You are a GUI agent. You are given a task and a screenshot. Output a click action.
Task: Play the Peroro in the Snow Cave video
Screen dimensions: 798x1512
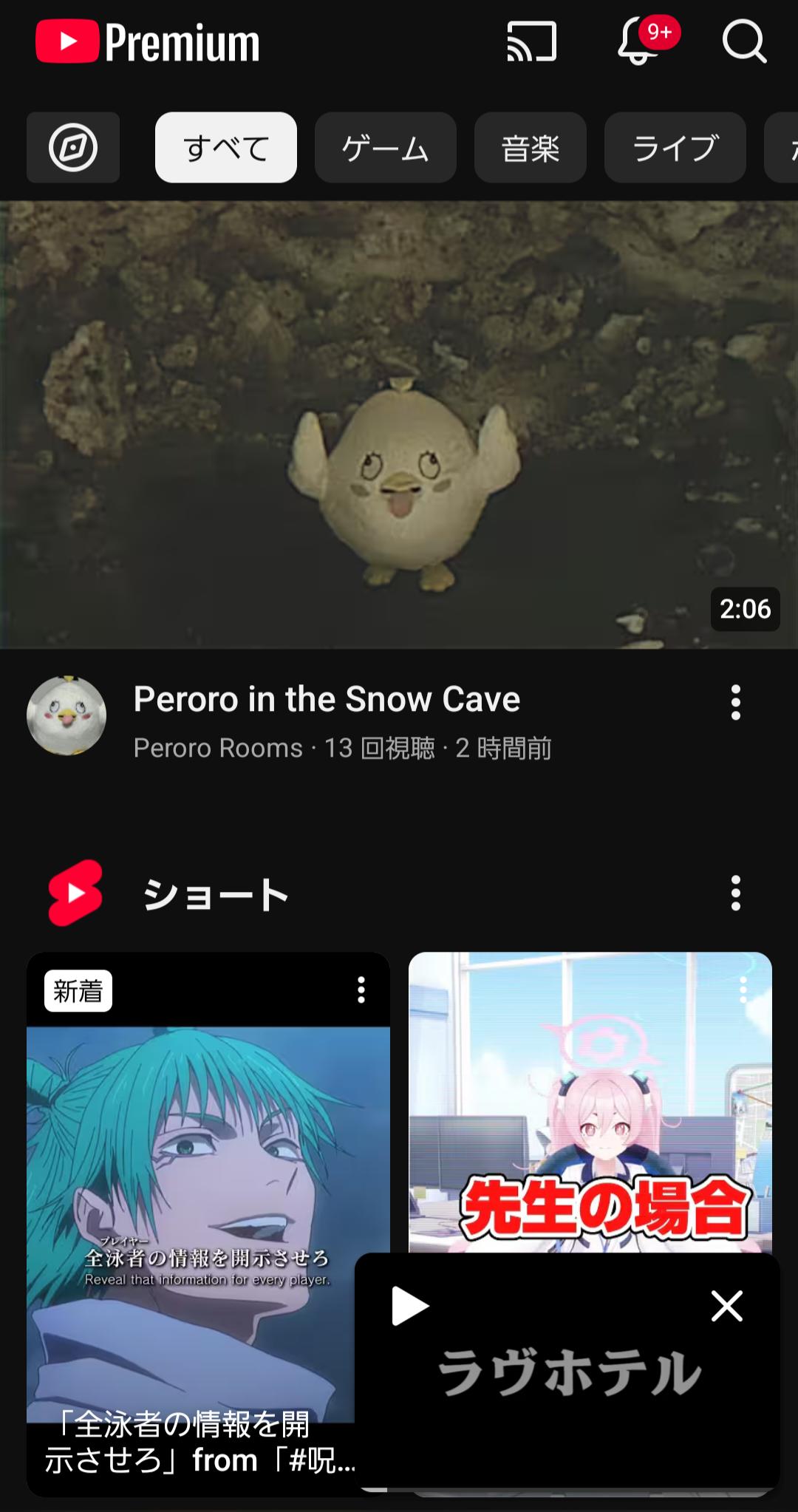click(399, 425)
